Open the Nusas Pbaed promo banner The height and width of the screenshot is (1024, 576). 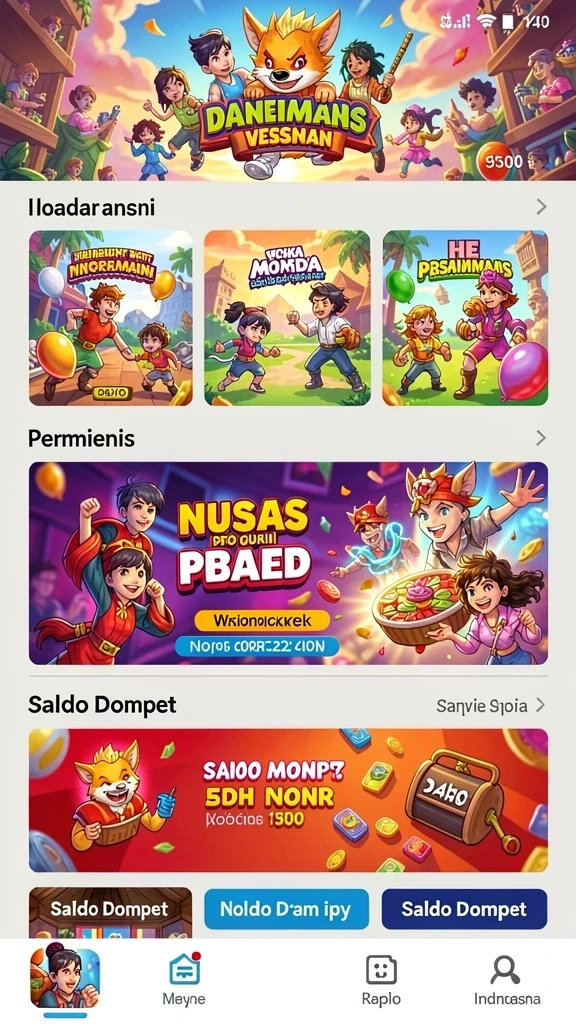288,563
